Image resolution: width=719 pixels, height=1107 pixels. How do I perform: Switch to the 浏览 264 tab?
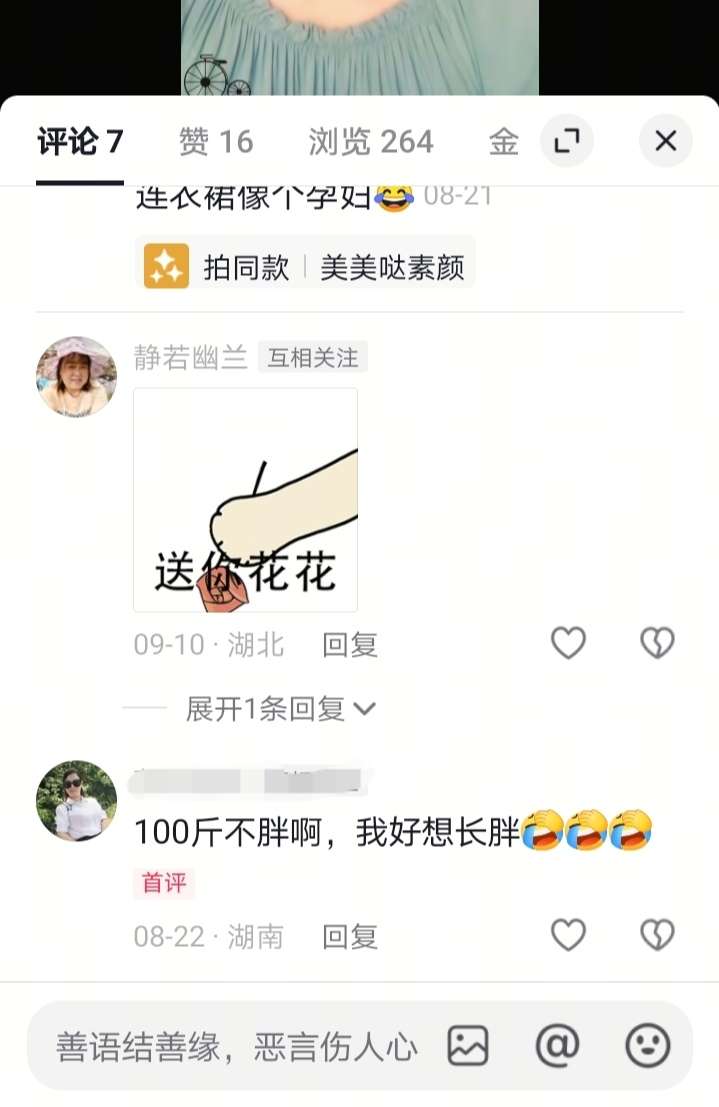point(370,142)
